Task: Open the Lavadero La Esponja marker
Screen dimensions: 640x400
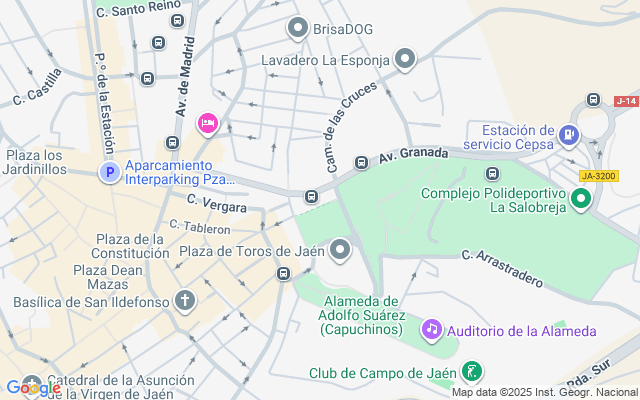Action: click(404, 60)
